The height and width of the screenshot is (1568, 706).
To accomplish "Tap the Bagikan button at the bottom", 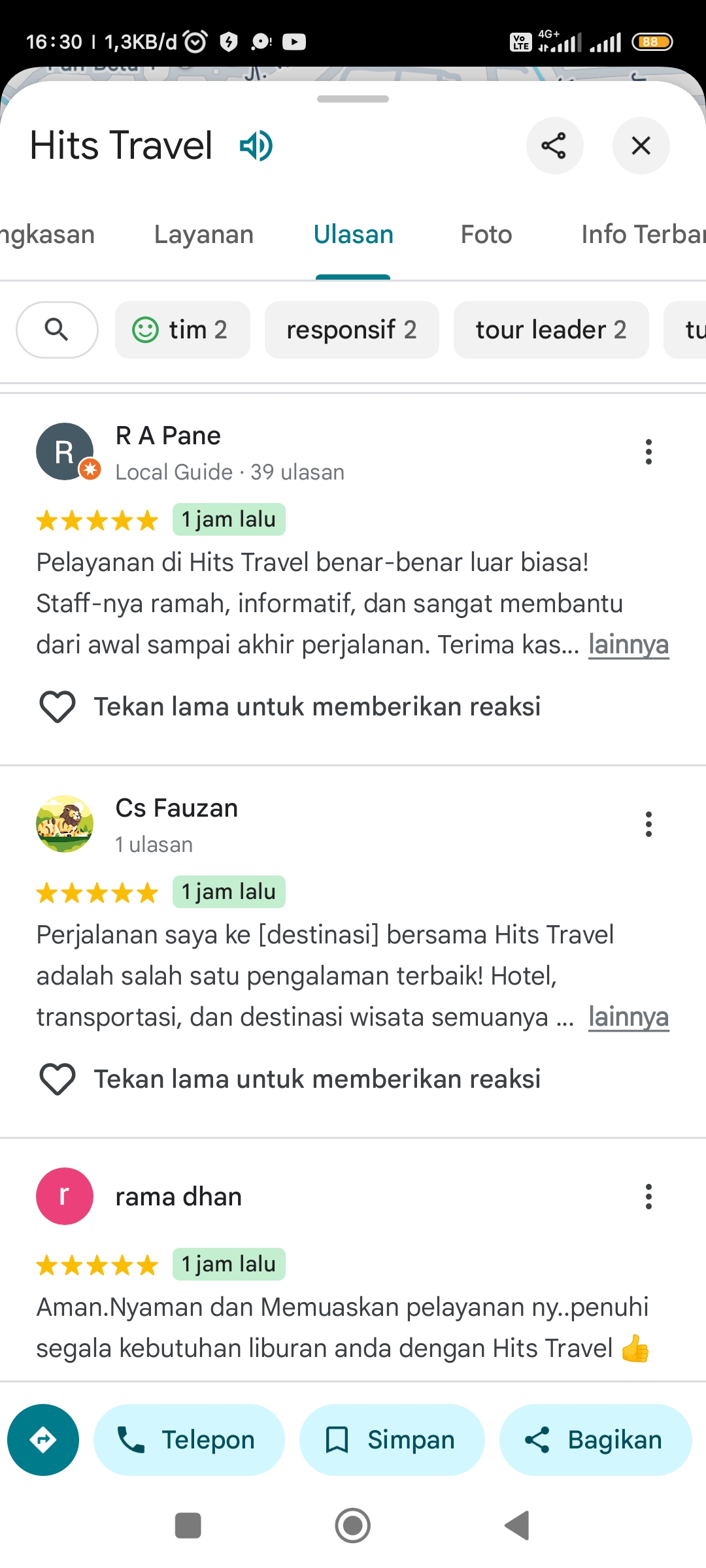I will click(596, 1440).
